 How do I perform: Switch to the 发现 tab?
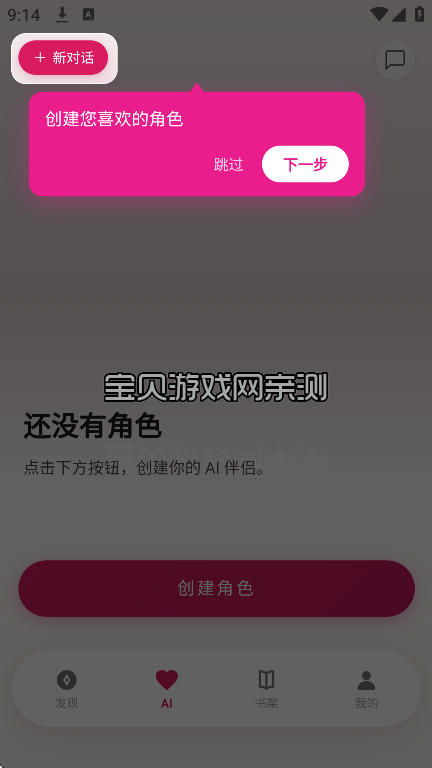click(x=67, y=690)
